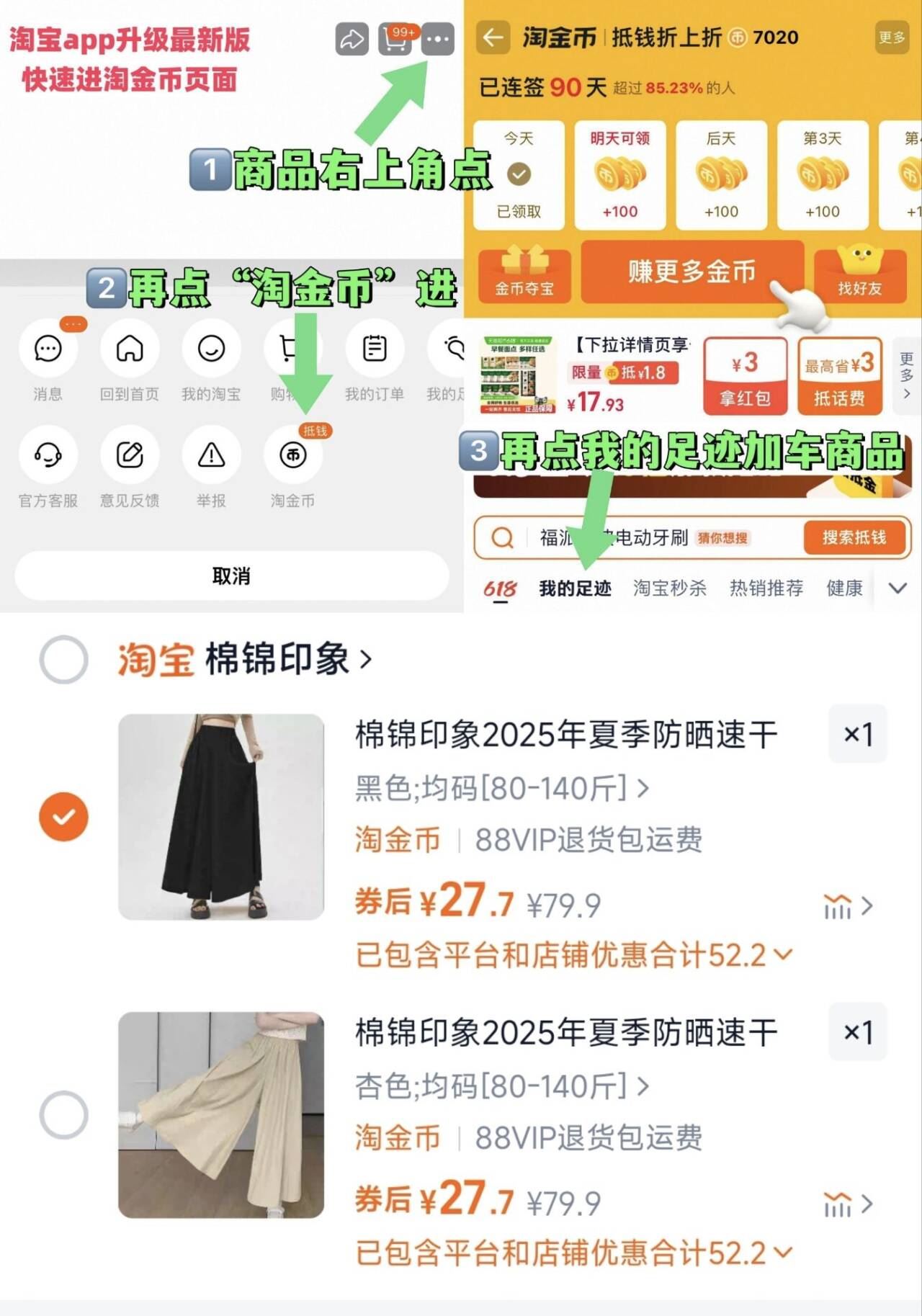Switch to the 我的足迹 tab

coord(576,588)
